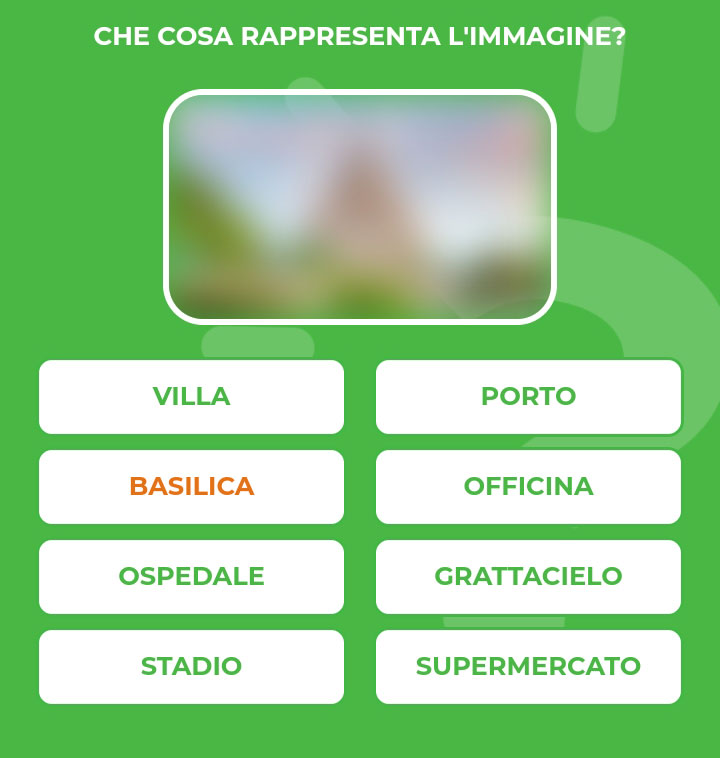Select the OFFICINA answer

click(x=528, y=487)
